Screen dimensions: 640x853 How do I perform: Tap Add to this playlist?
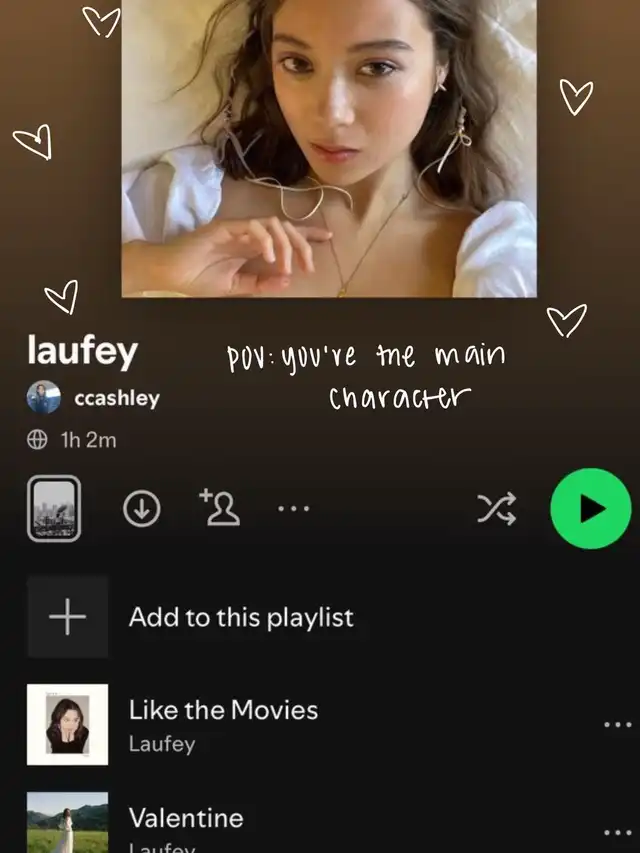(x=240, y=617)
